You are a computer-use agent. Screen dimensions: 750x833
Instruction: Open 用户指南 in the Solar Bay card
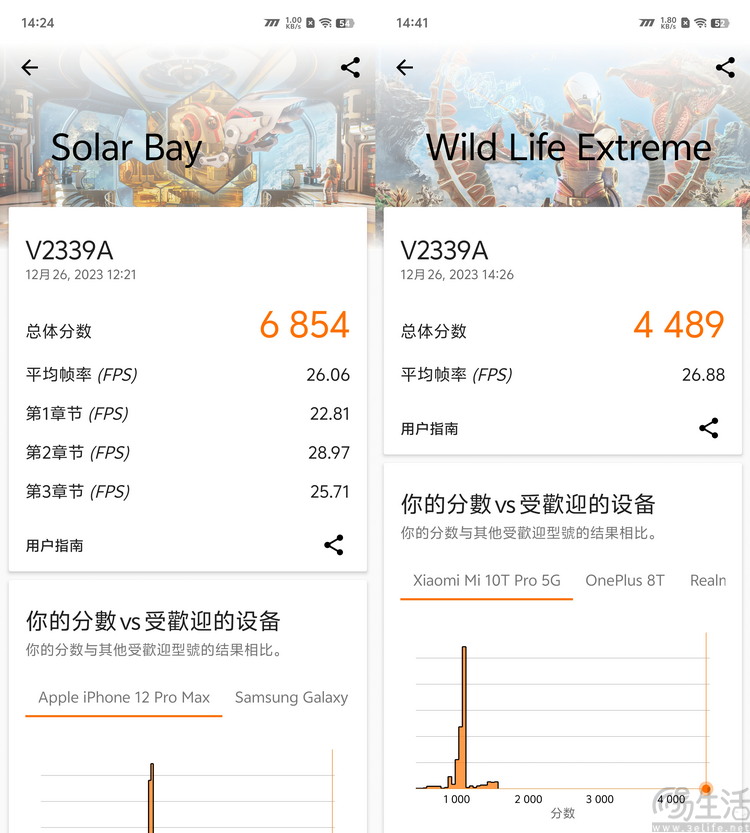point(55,546)
